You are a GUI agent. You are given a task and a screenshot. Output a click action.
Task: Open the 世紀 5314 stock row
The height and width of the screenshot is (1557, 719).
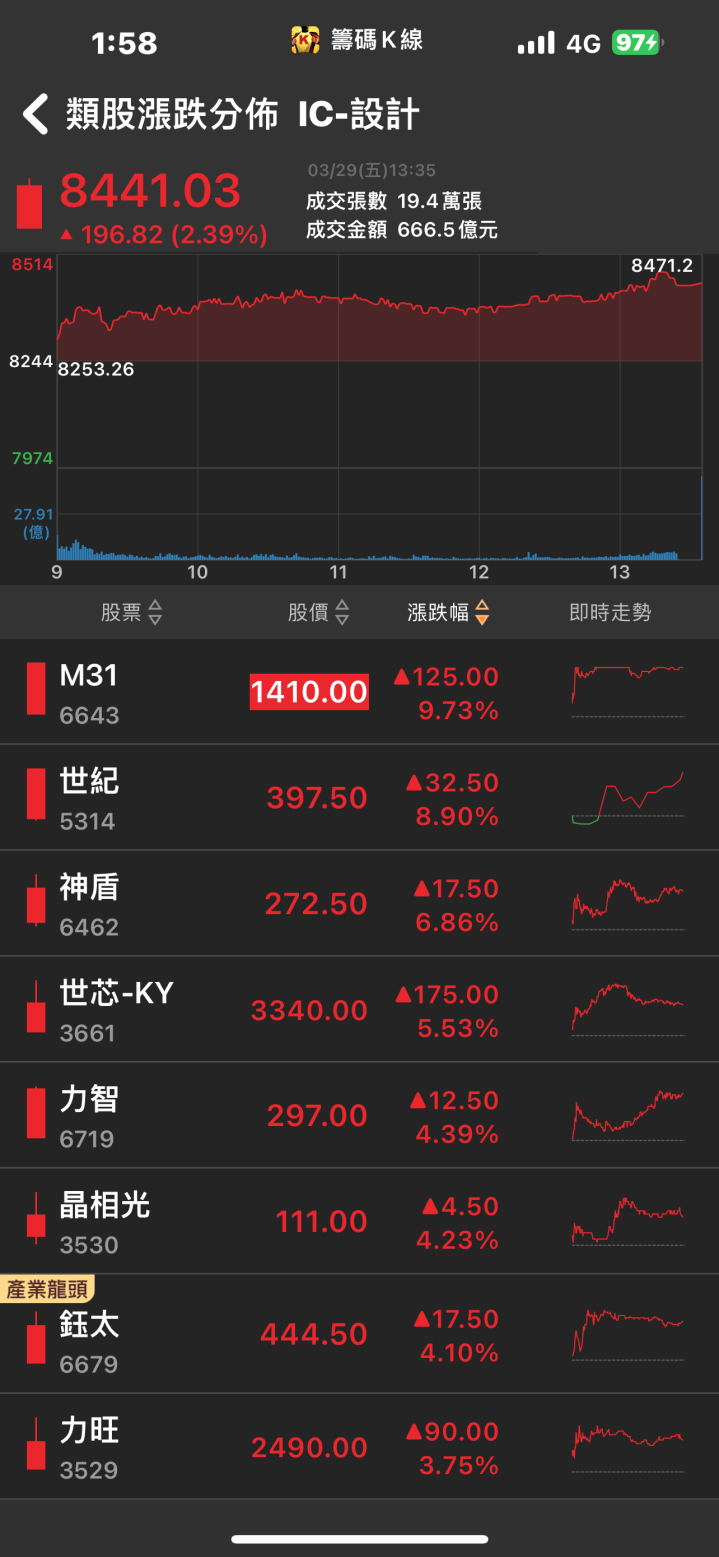click(x=359, y=798)
